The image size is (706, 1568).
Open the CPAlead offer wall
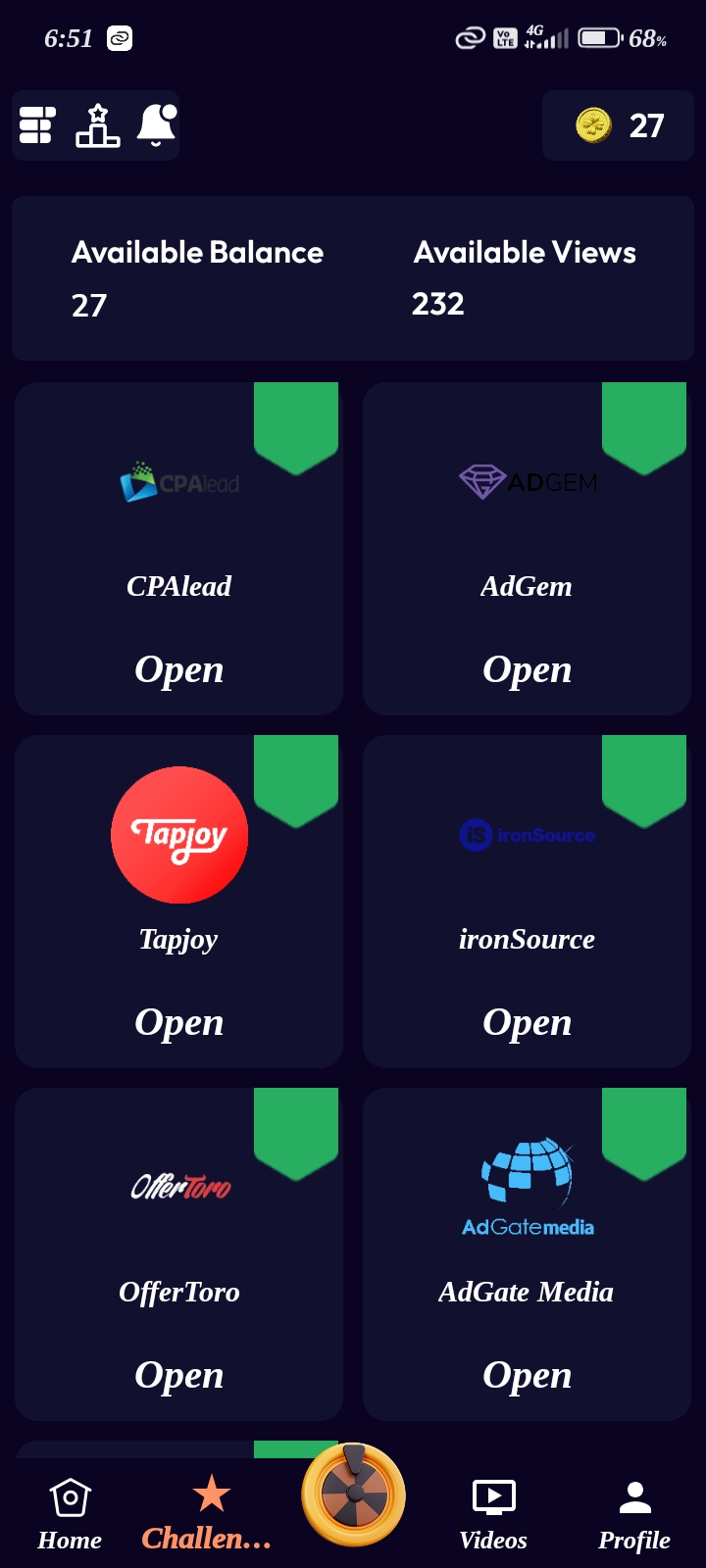178,668
